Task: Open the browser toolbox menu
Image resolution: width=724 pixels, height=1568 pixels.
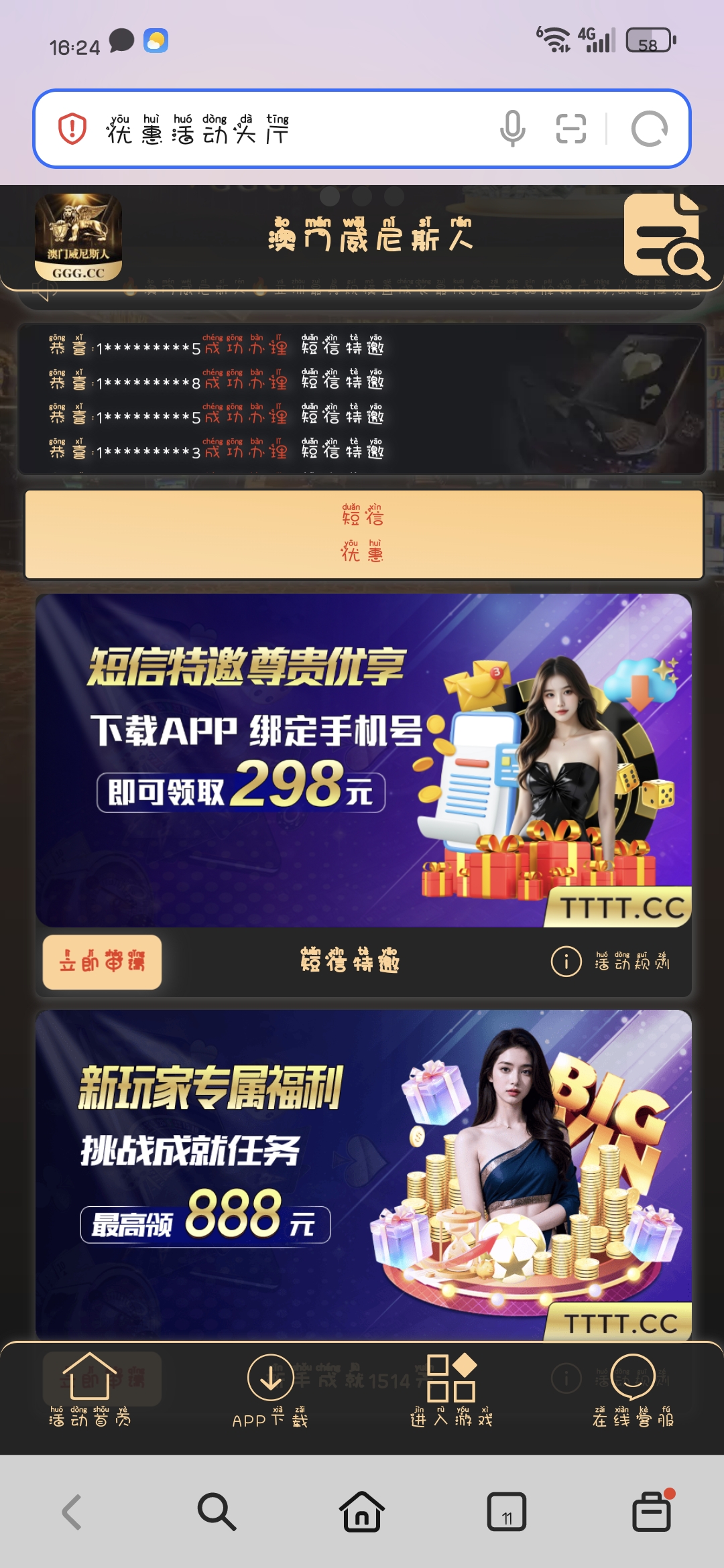Action: coord(652,1512)
